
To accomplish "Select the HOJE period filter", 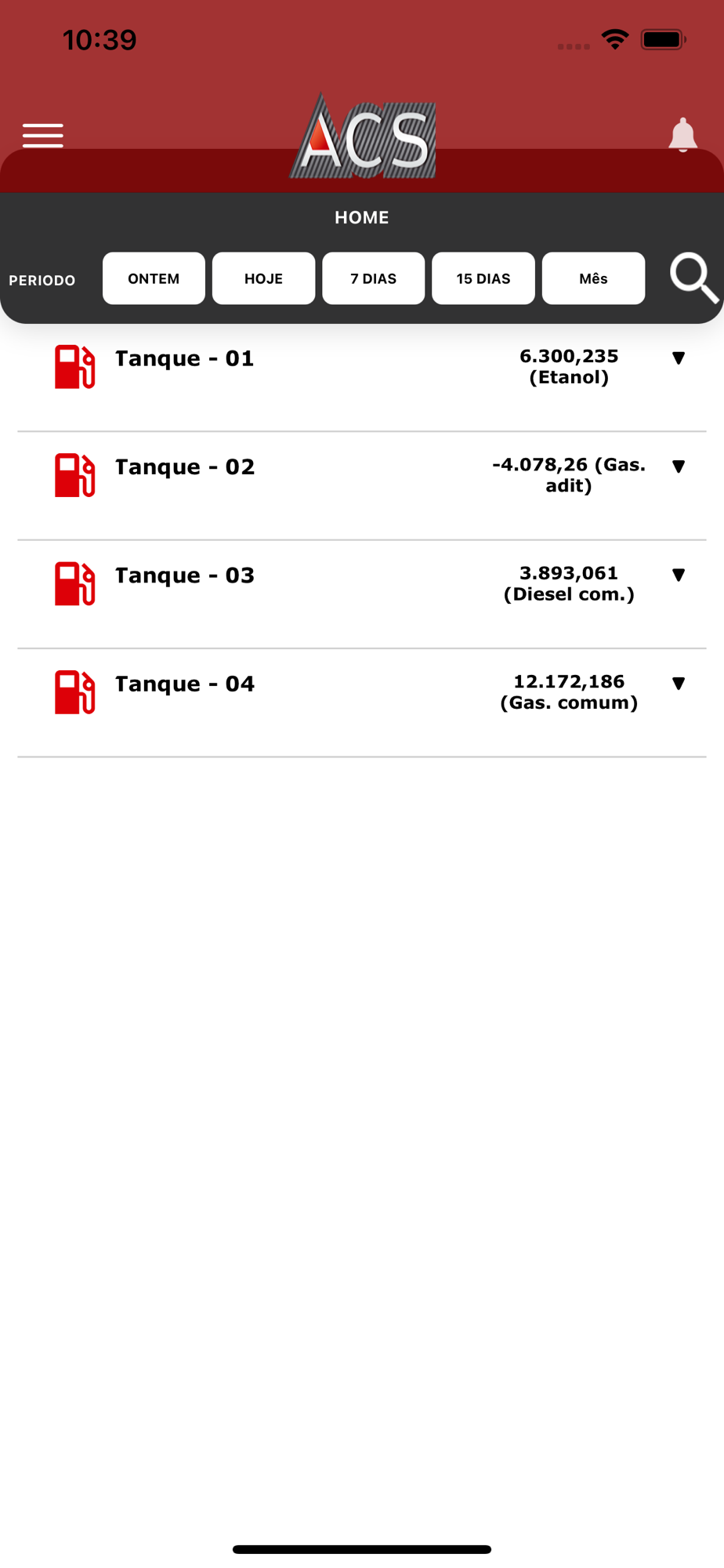I will point(263,278).
